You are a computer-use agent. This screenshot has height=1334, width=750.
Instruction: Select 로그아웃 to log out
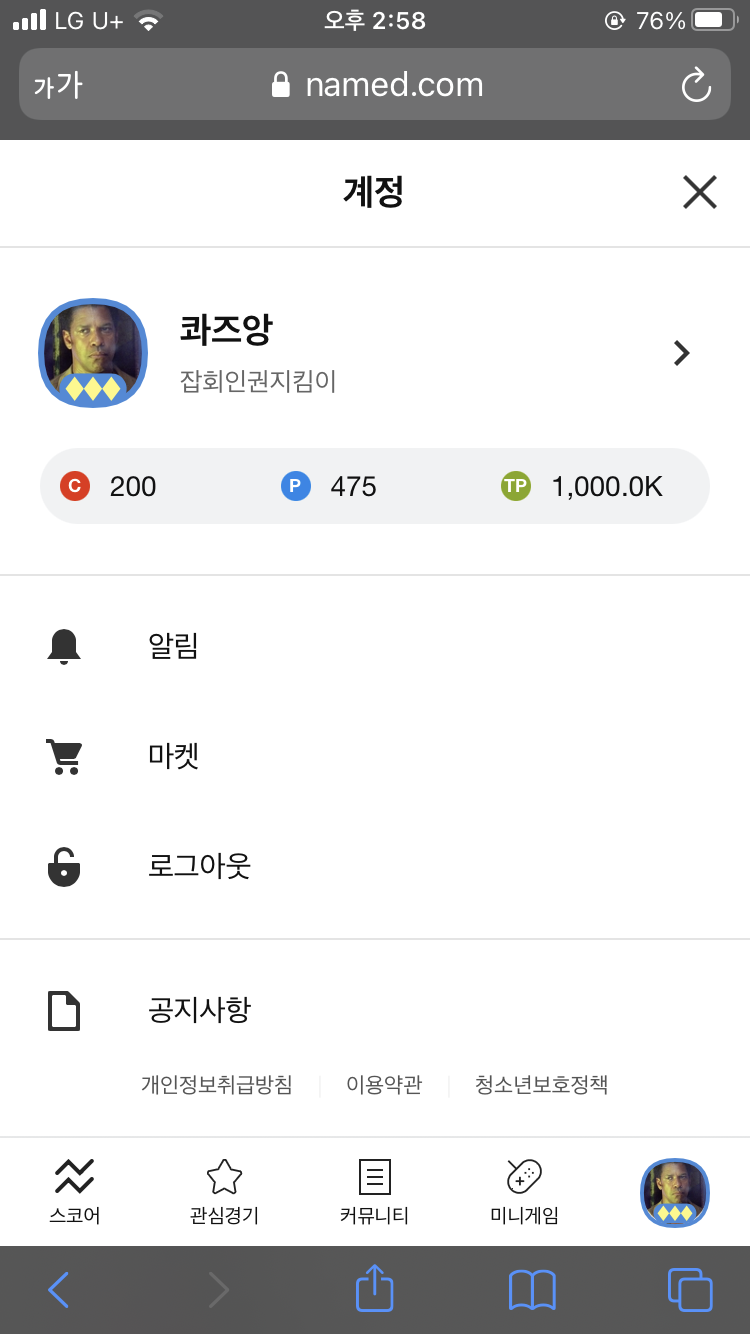(198, 866)
